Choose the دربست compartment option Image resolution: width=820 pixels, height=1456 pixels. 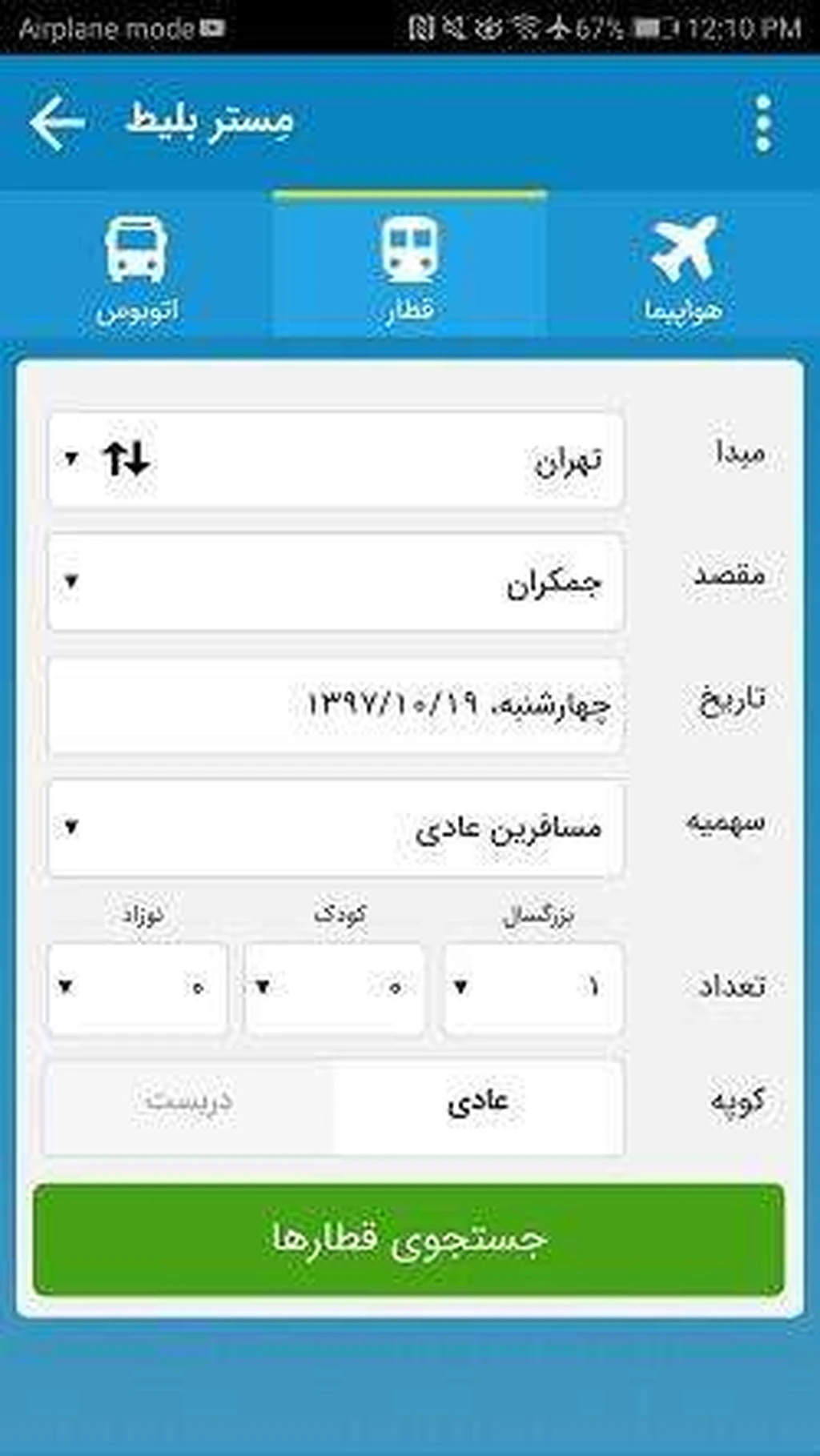(188, 1102)
